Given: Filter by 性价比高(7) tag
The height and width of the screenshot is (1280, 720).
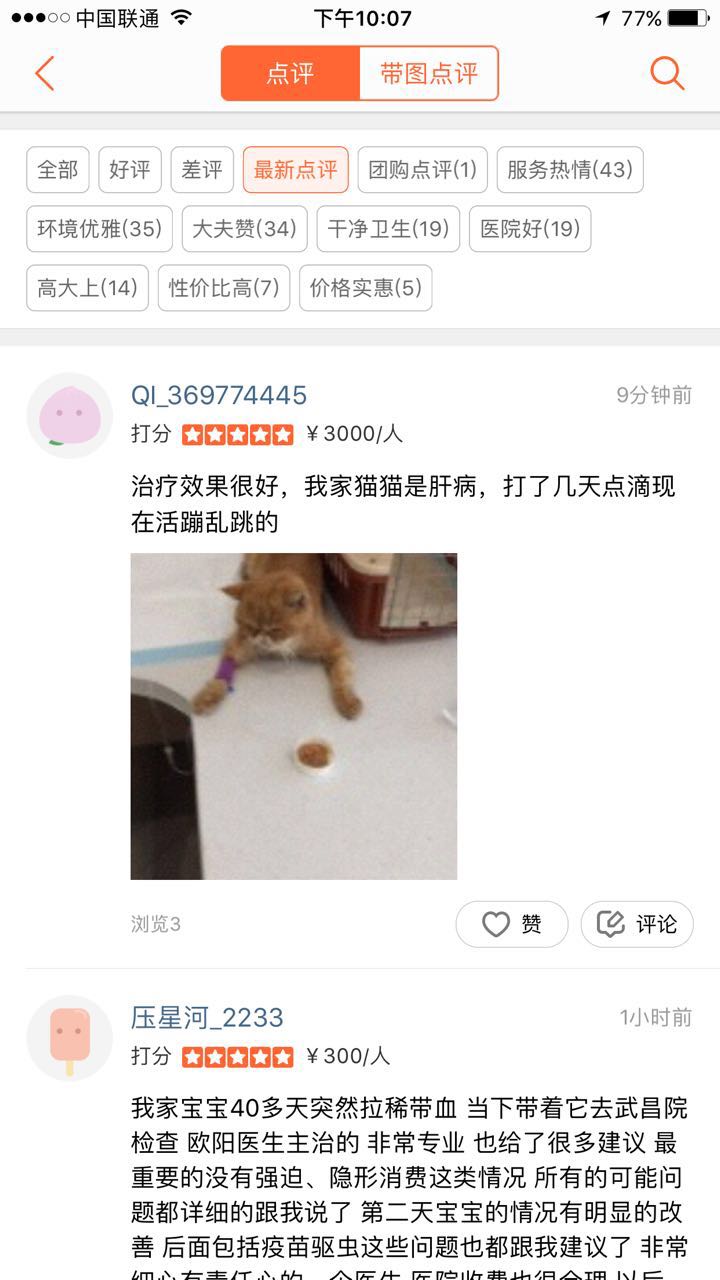Looking at the screenshot, I should tap(224, 288).
